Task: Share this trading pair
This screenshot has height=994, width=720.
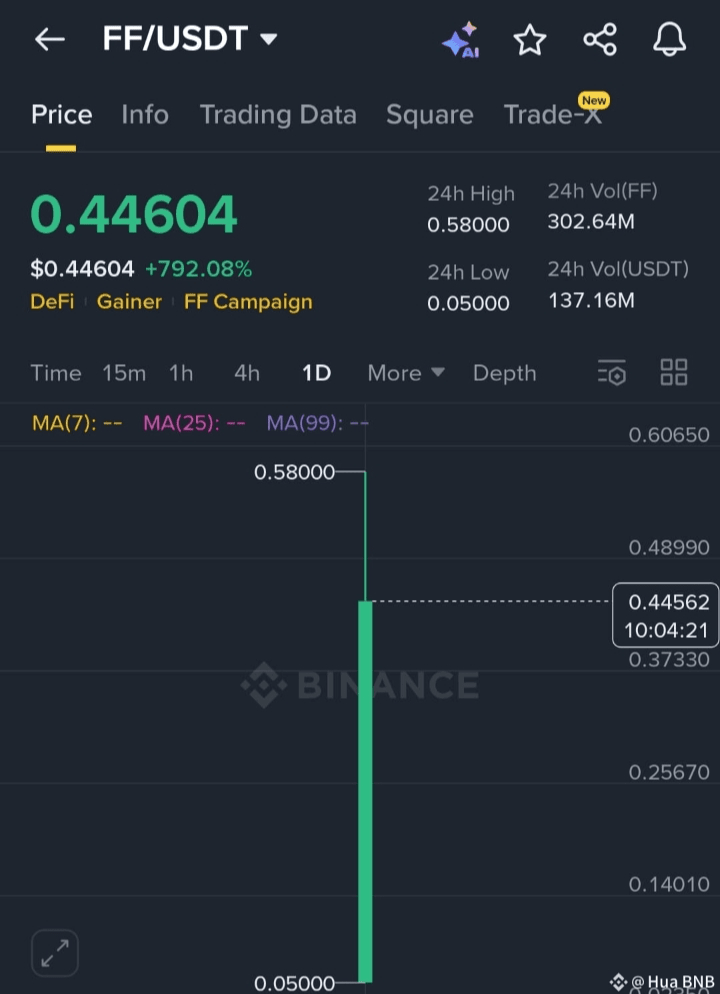Action: [600, 40]
